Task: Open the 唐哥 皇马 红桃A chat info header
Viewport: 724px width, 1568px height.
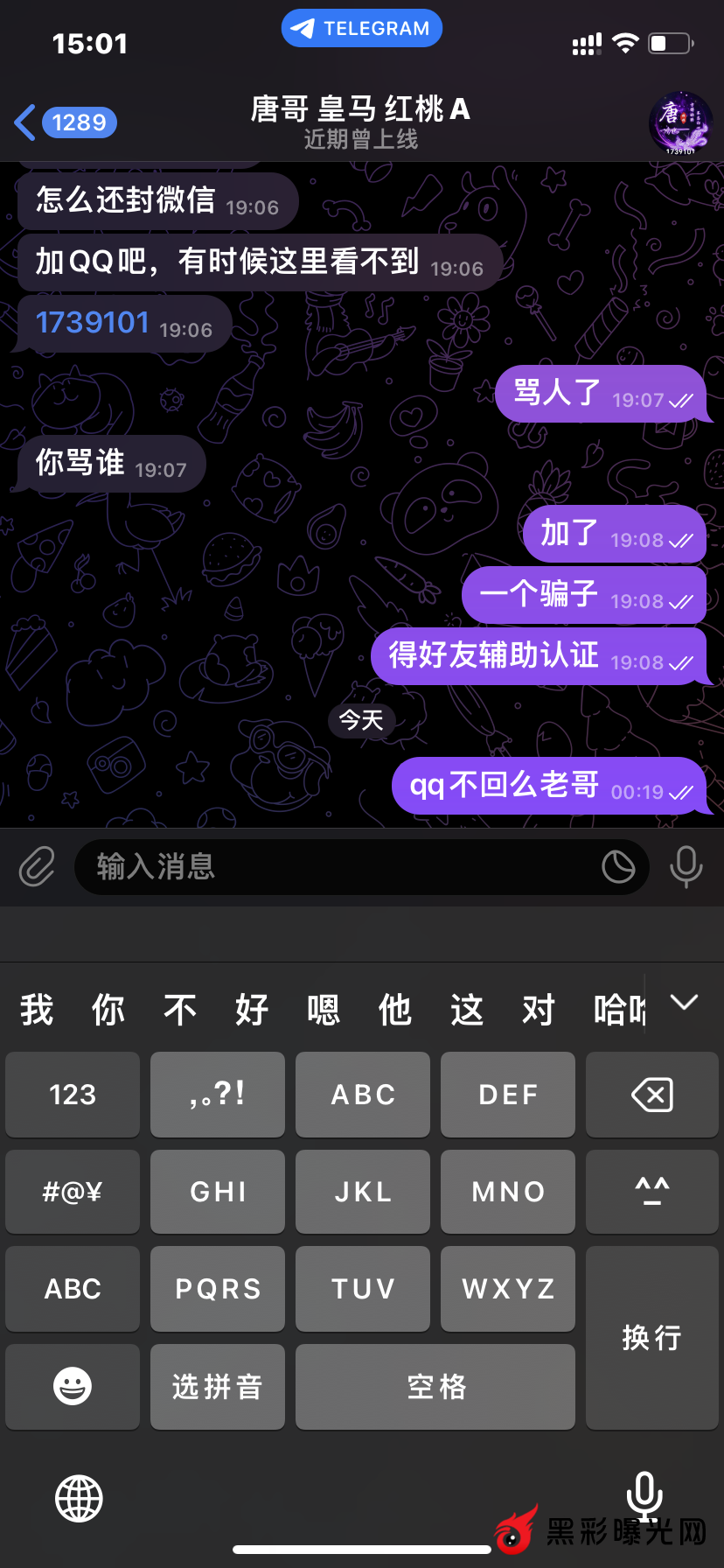Action: [360, 122]
